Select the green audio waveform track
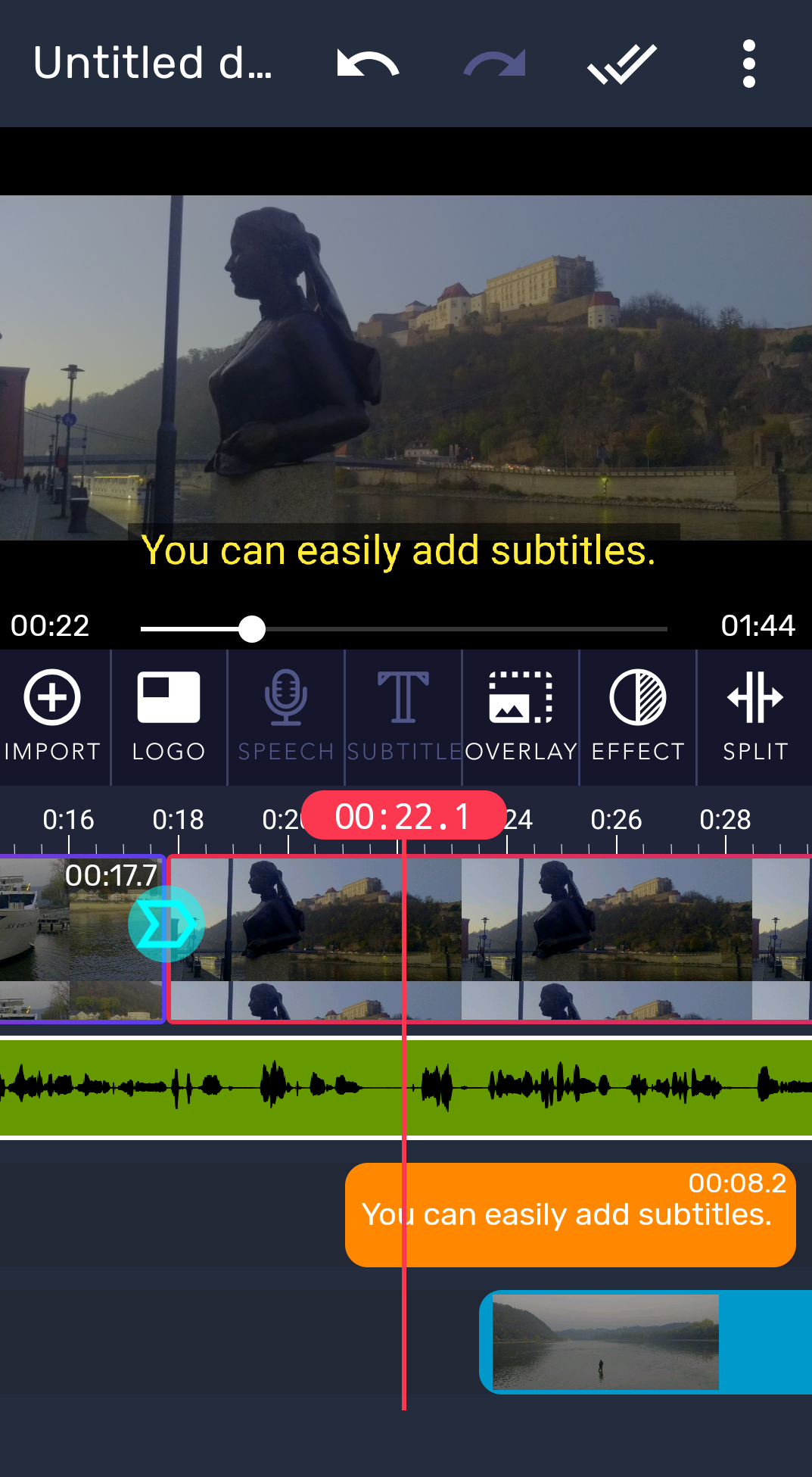The image size is (812, 1477). (x=227, y=1088)
